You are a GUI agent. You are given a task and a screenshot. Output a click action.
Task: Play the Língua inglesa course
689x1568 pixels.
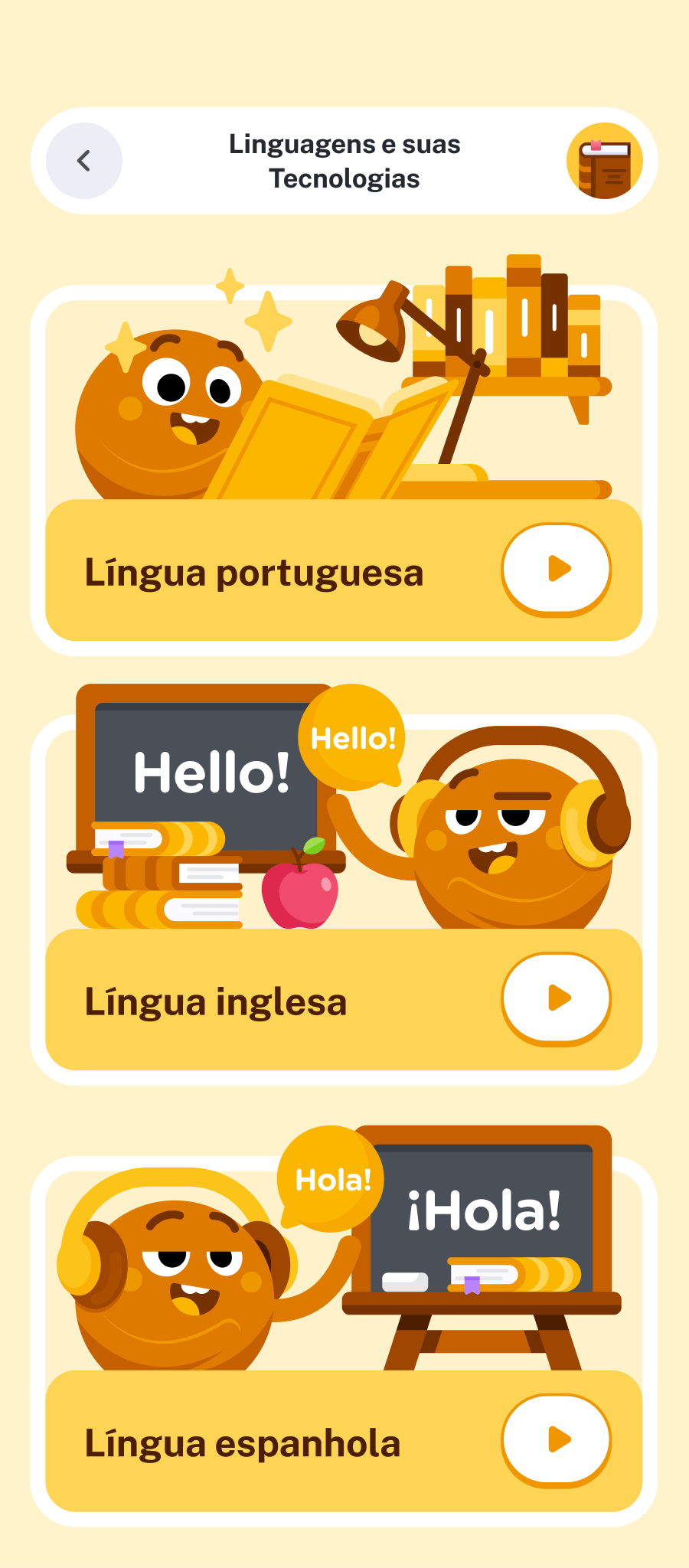557,998
